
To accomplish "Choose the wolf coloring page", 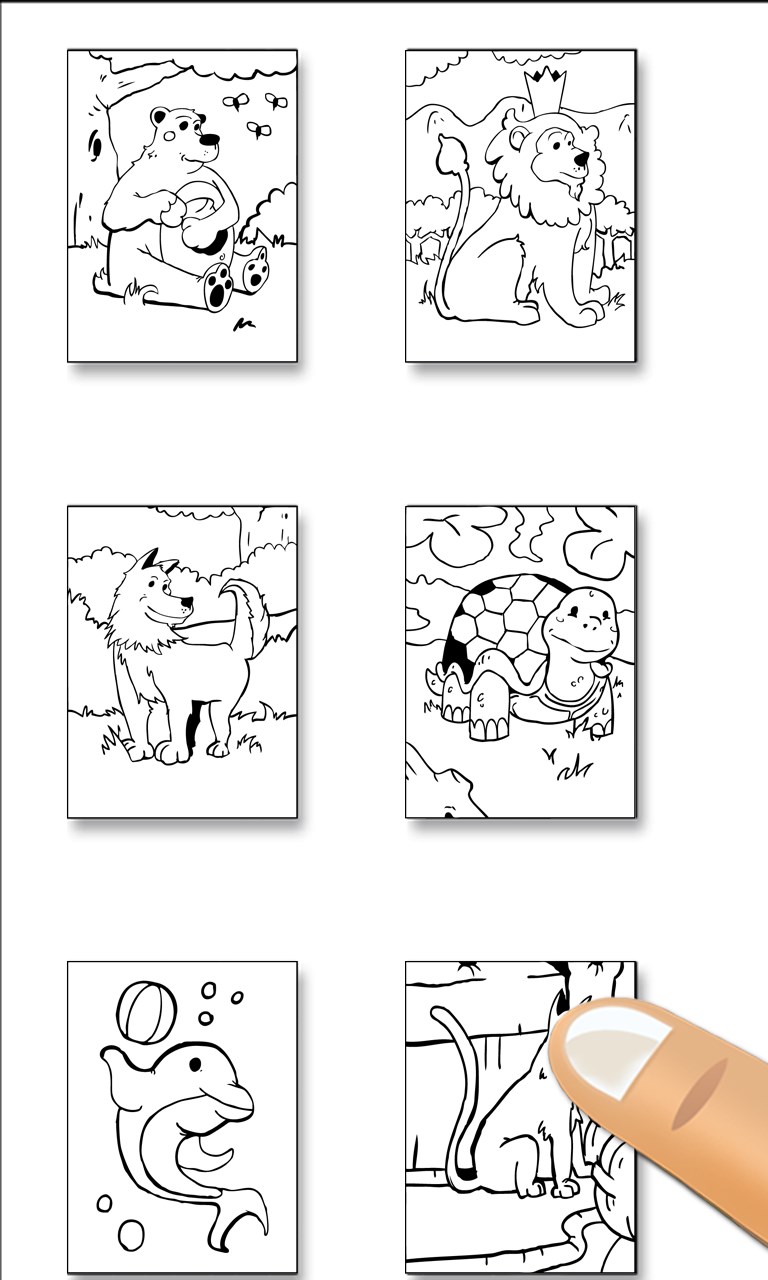I will (x=182, y=662).
